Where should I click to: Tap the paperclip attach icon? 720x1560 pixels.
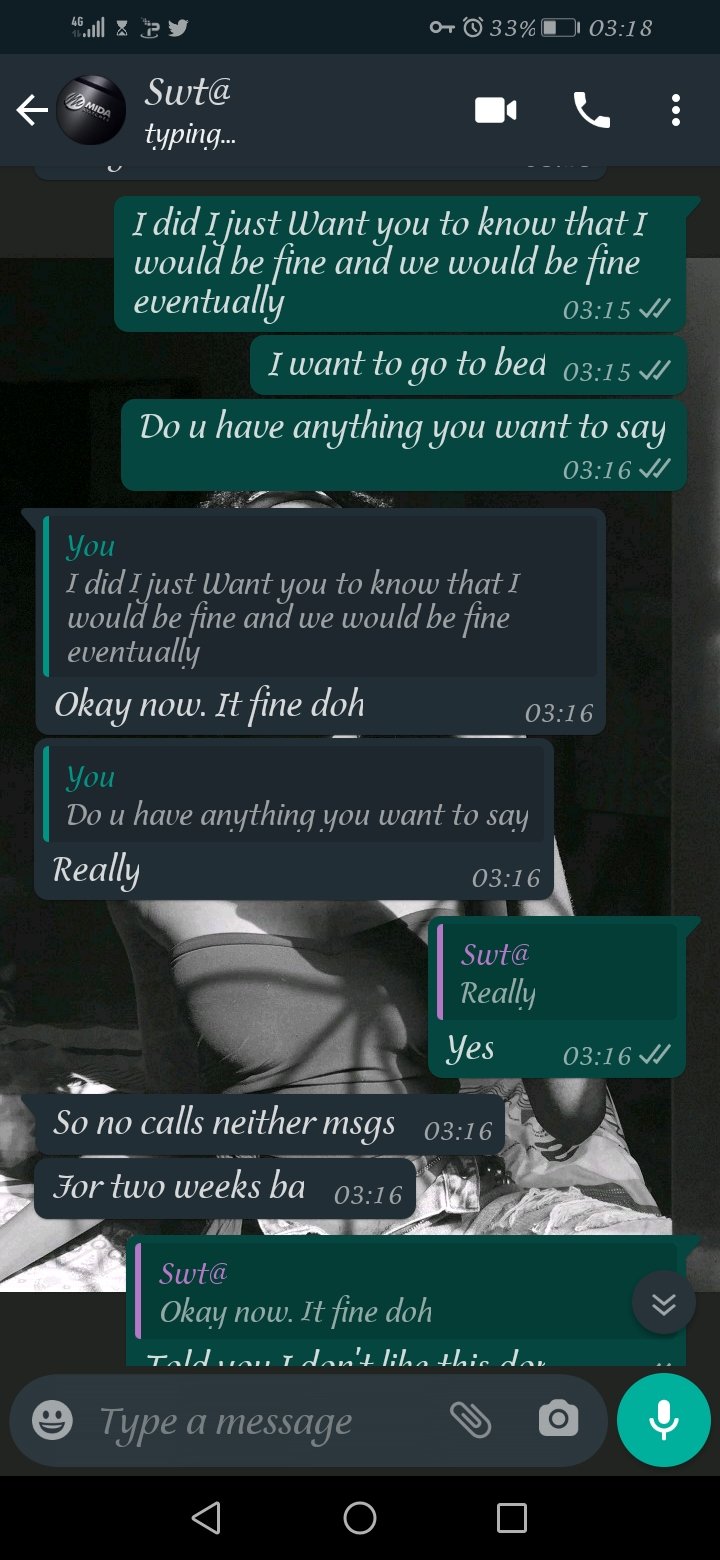click(x=470, y=1420)
